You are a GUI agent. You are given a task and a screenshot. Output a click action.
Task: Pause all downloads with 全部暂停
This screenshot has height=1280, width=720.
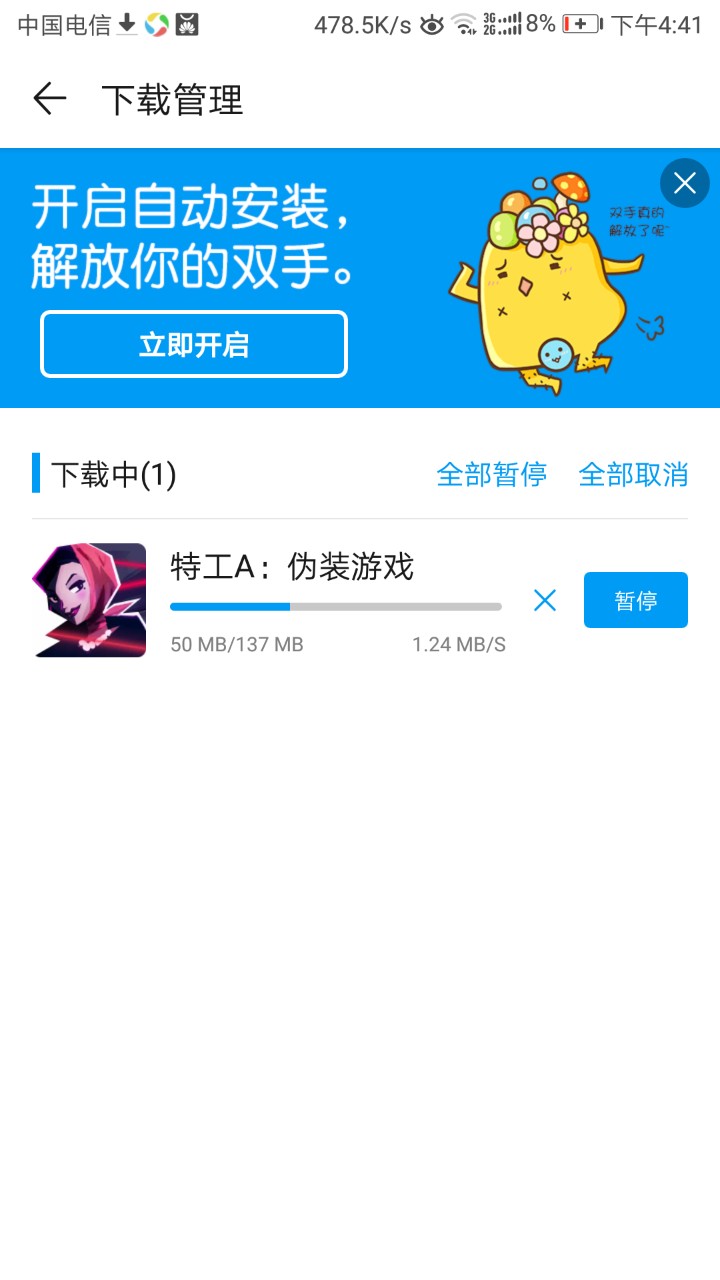[x=491, y=475]
